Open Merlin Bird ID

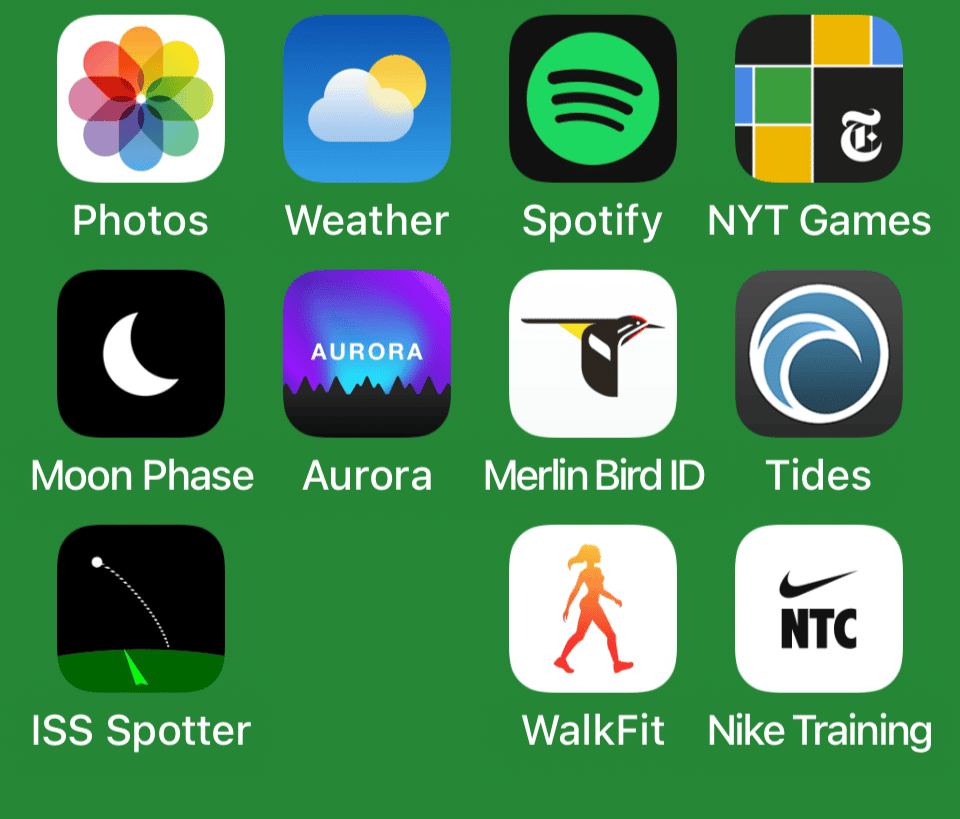(593, 354)
